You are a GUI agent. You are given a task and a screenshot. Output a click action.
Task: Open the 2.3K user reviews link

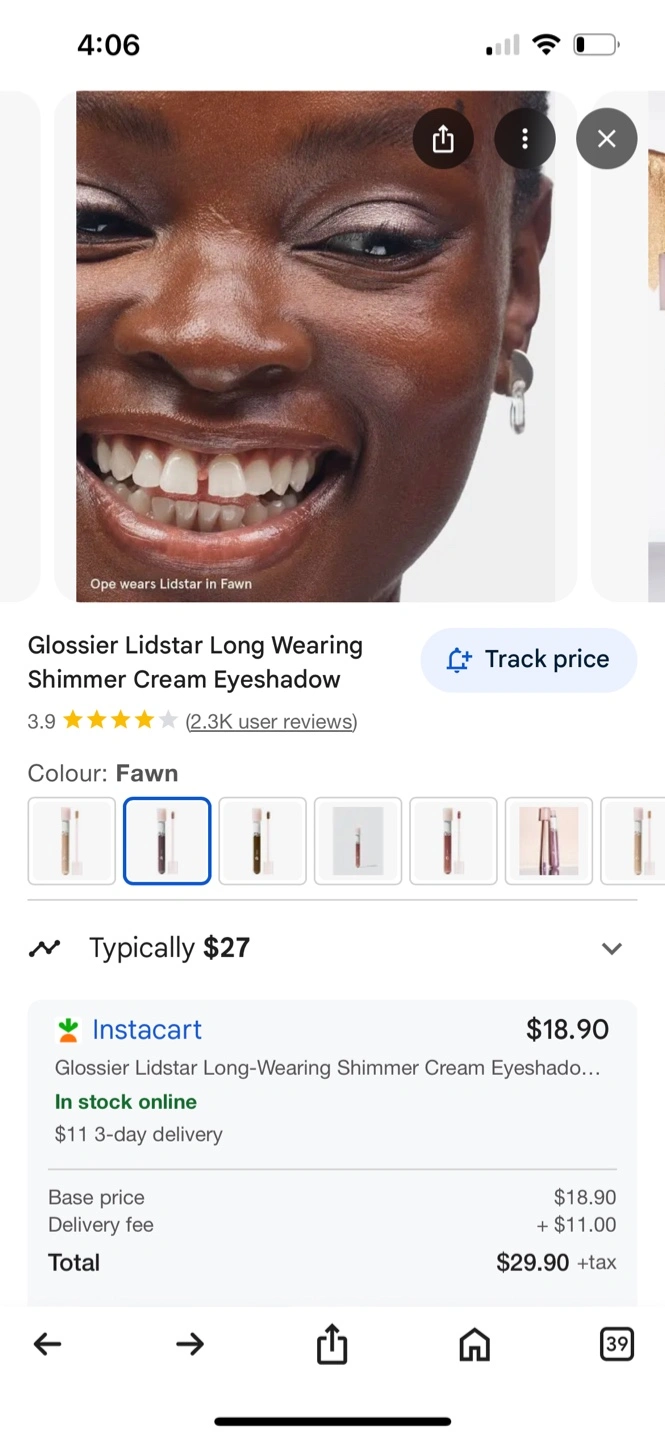tap(271, 721)
